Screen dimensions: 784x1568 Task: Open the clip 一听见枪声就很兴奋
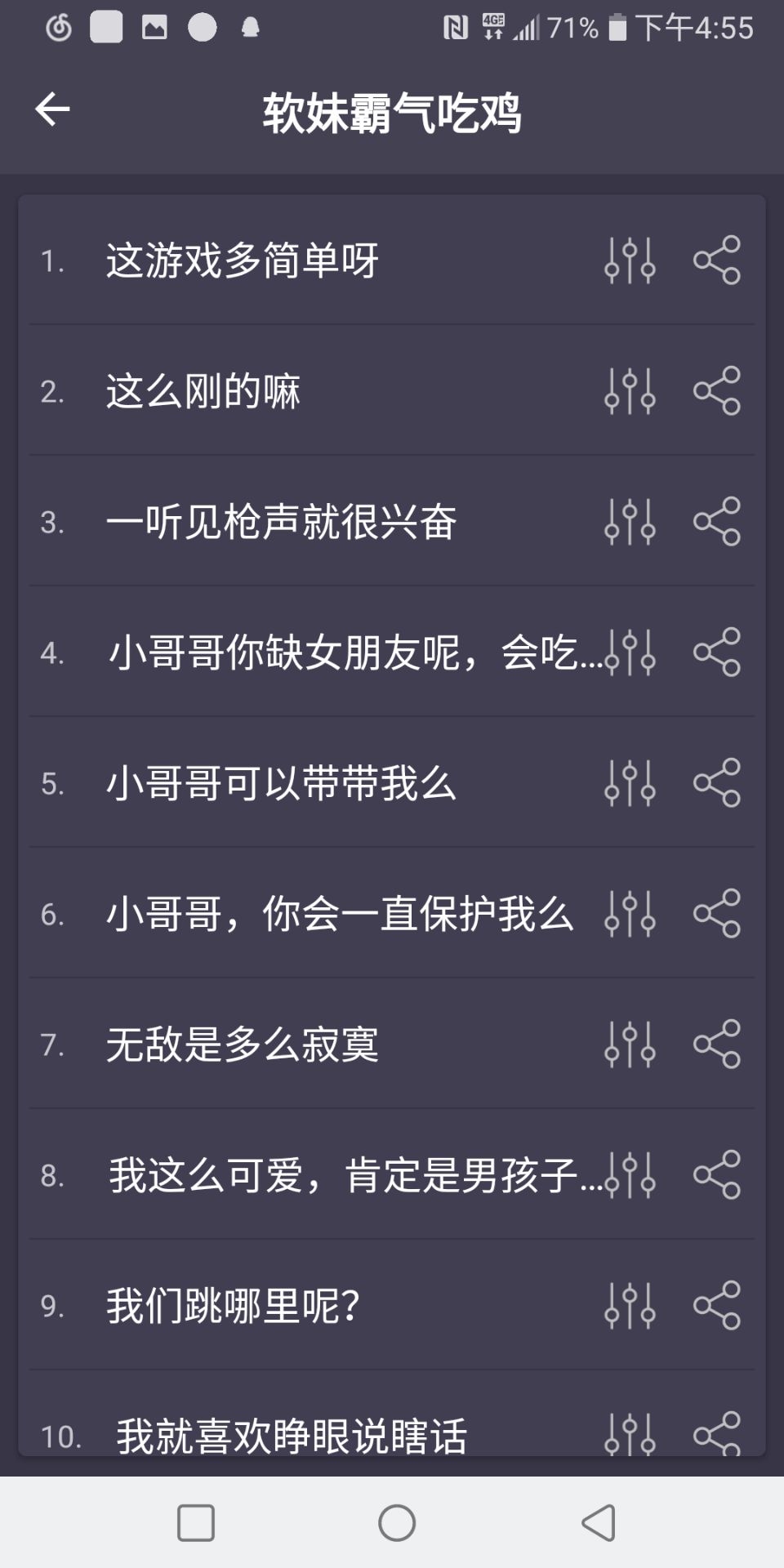pyautogui.click(x=281, y=522)
